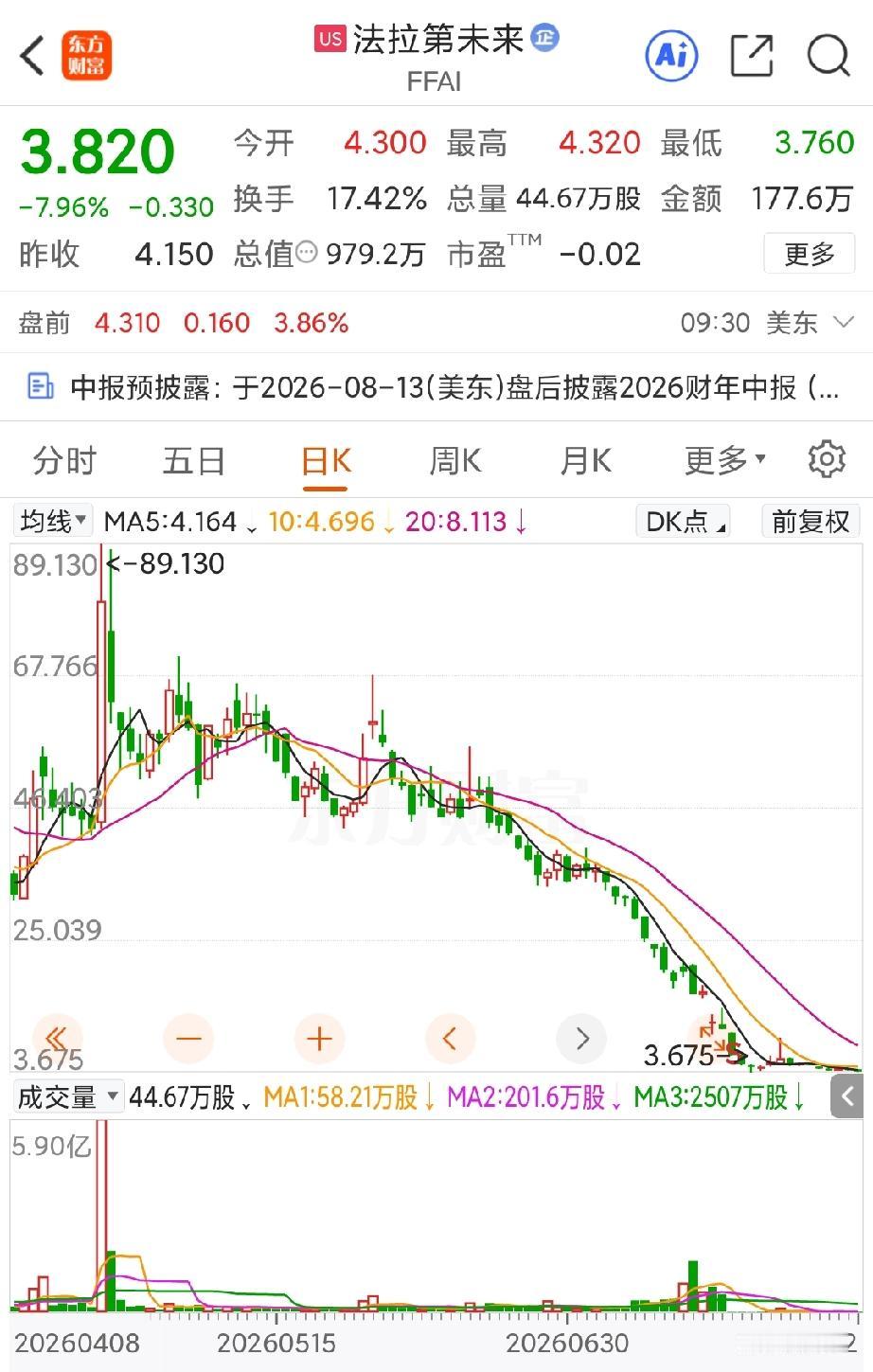
Task: Open the AI assistant icon
Action: tap(671, 56)
